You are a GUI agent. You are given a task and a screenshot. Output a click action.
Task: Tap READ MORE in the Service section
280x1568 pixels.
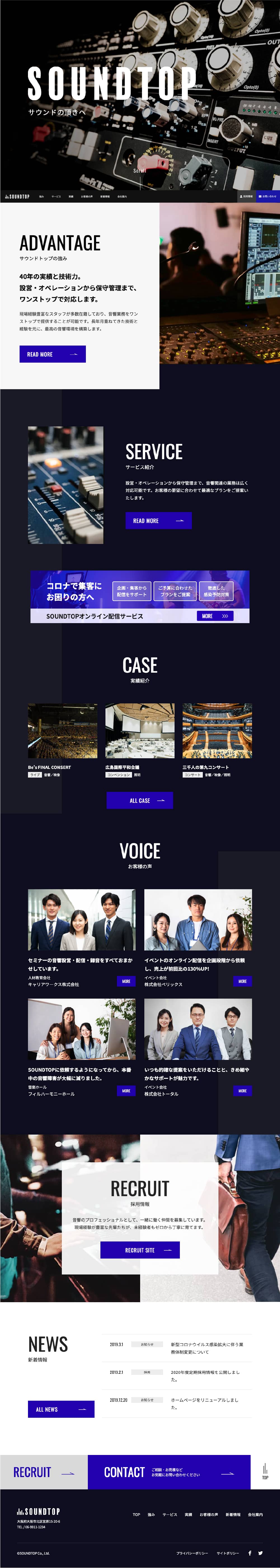[x=158, y=521]
